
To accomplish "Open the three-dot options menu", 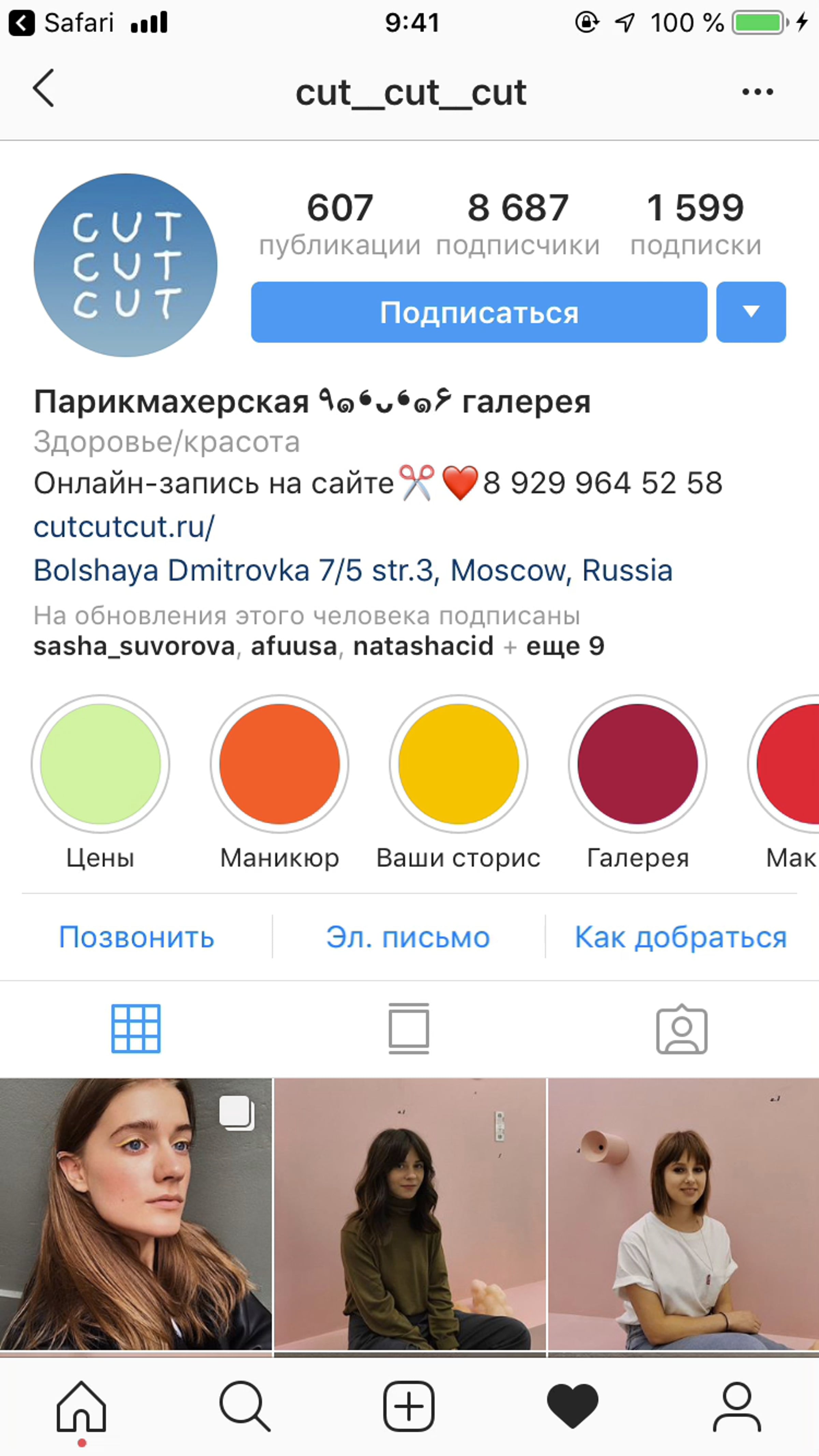I will pyautogui.click(x=757, y=91).
